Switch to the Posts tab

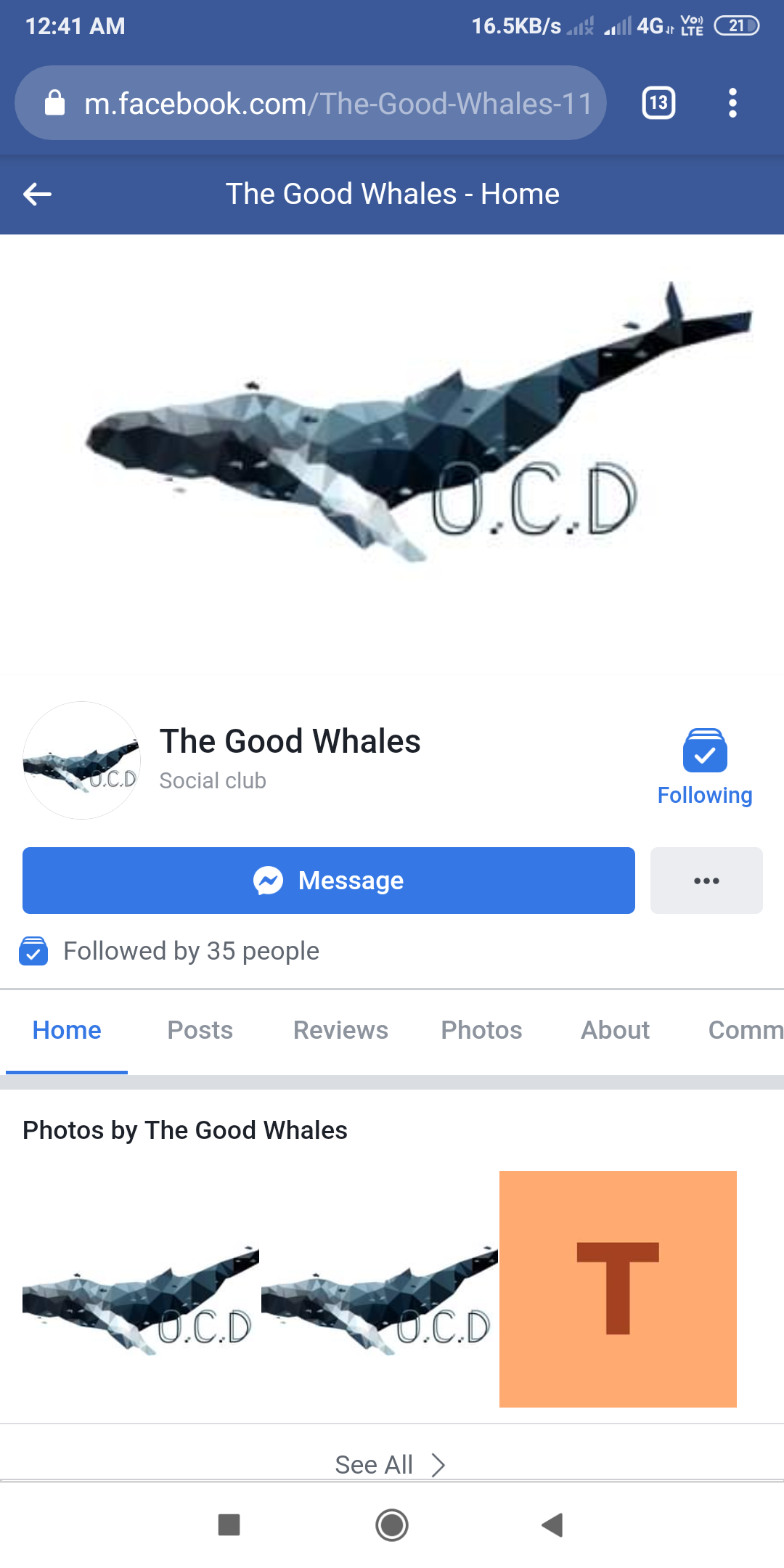click(x=200, y=1030)
